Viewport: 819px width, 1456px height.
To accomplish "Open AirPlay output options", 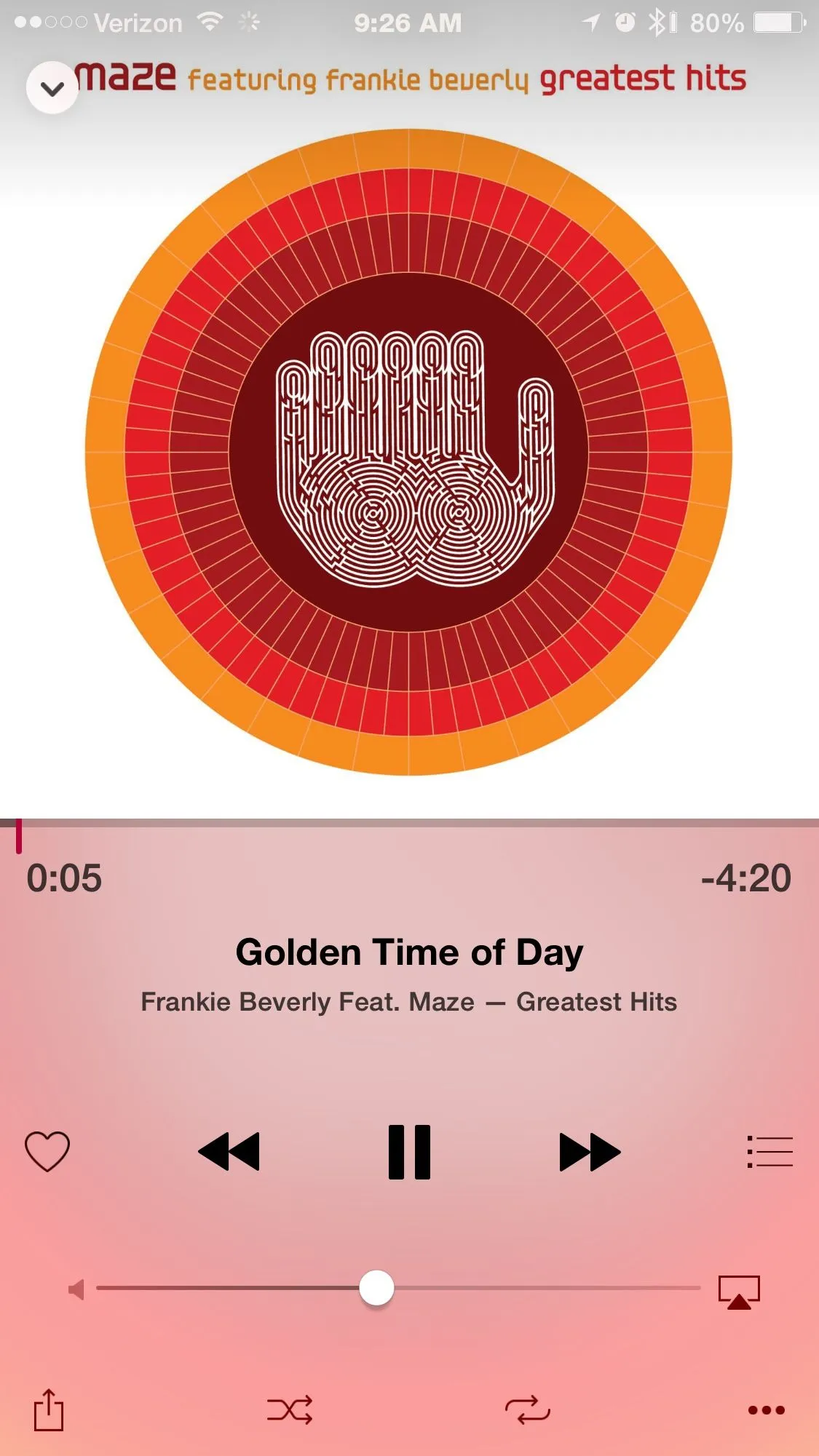I will coord(739,1292).
